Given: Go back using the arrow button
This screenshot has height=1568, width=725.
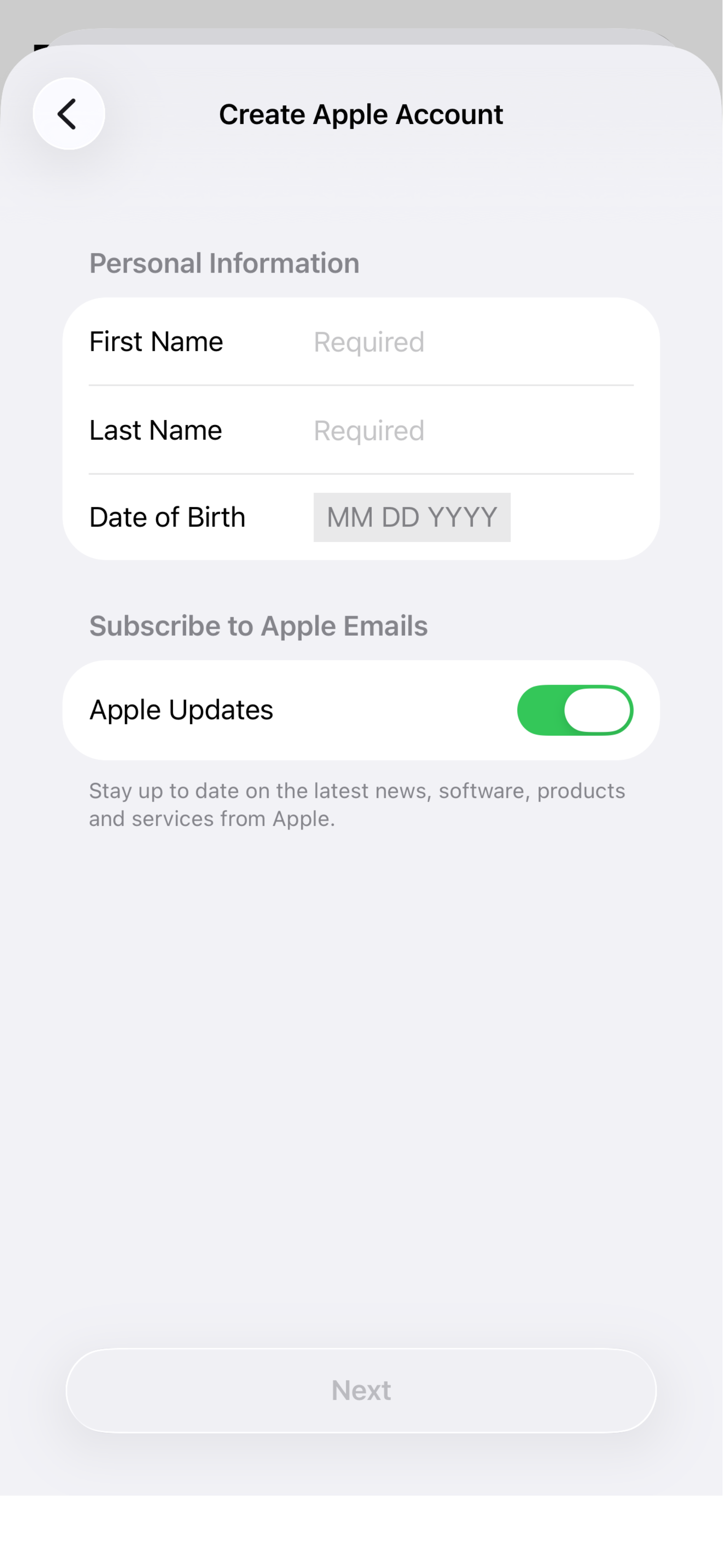Looking at the screenshot, I should (x=69, y=114).
